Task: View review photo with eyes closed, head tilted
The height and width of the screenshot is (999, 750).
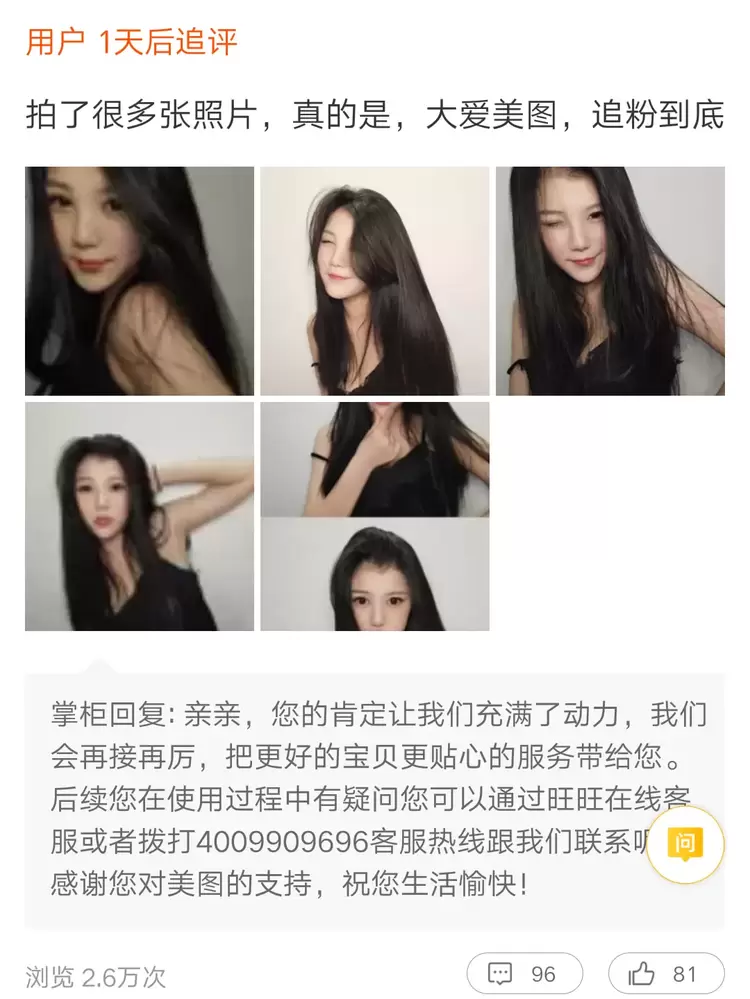Action: coord(374,280)
